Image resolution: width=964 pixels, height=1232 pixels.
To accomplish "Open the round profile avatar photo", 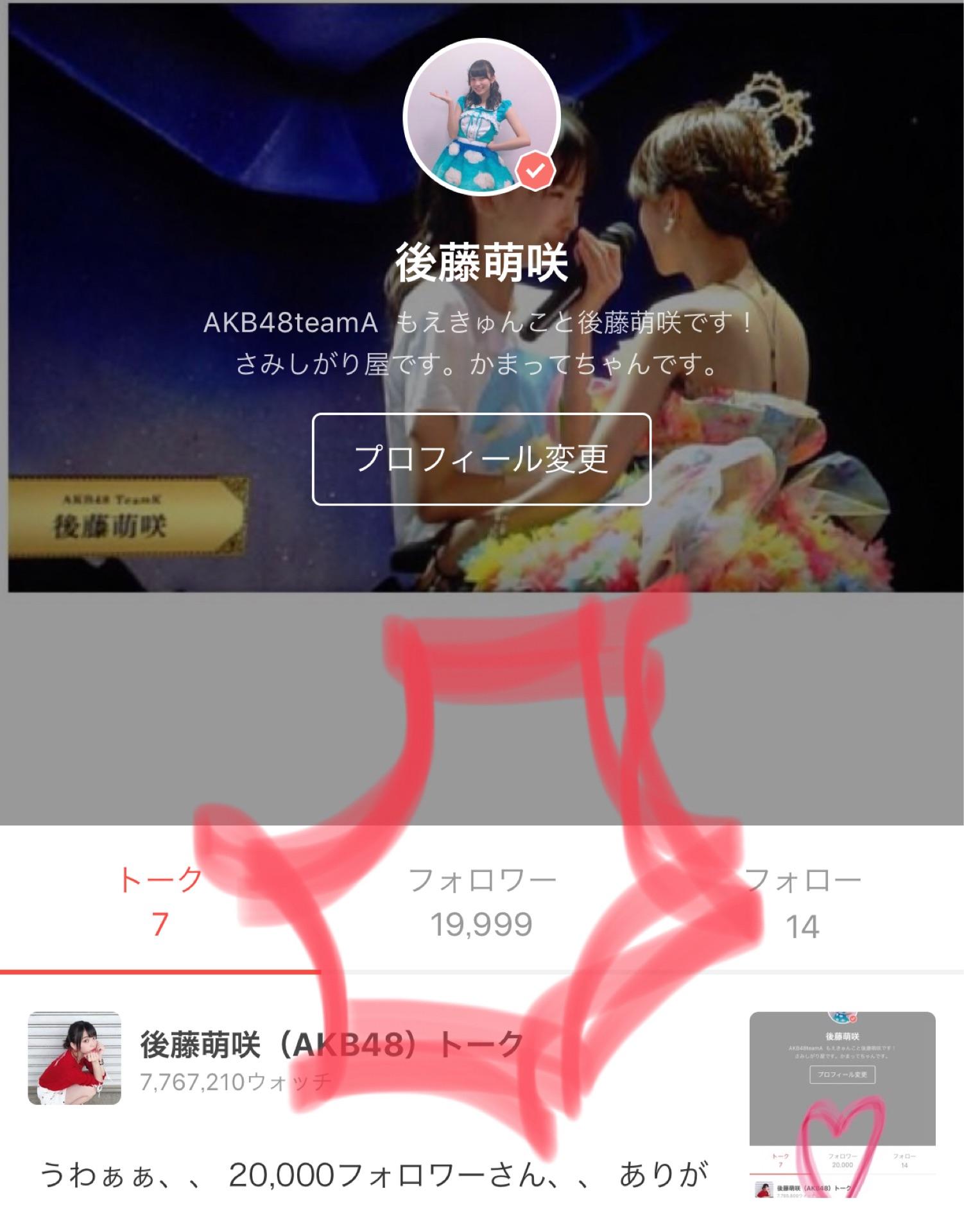I will click(481, 117).
